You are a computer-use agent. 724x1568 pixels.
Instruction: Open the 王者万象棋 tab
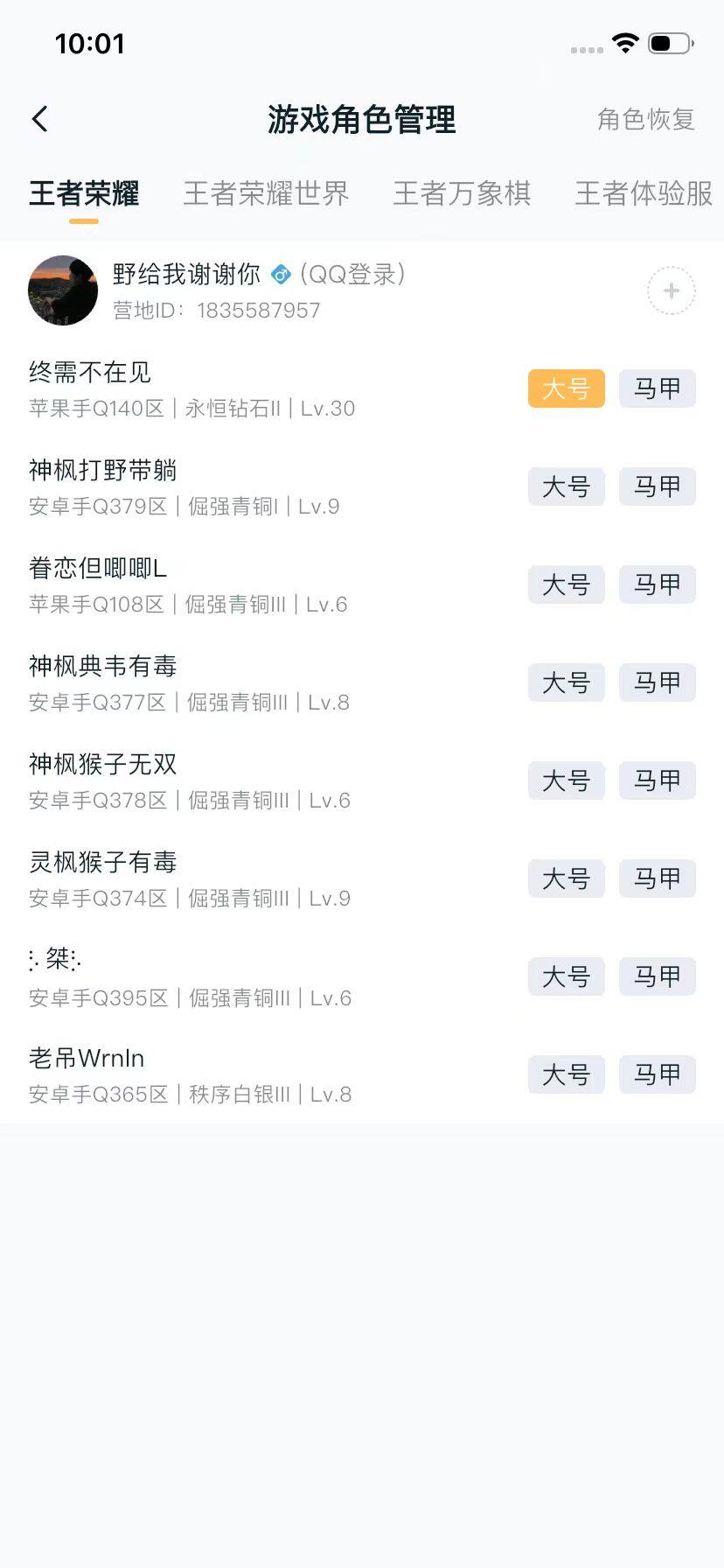463,194
